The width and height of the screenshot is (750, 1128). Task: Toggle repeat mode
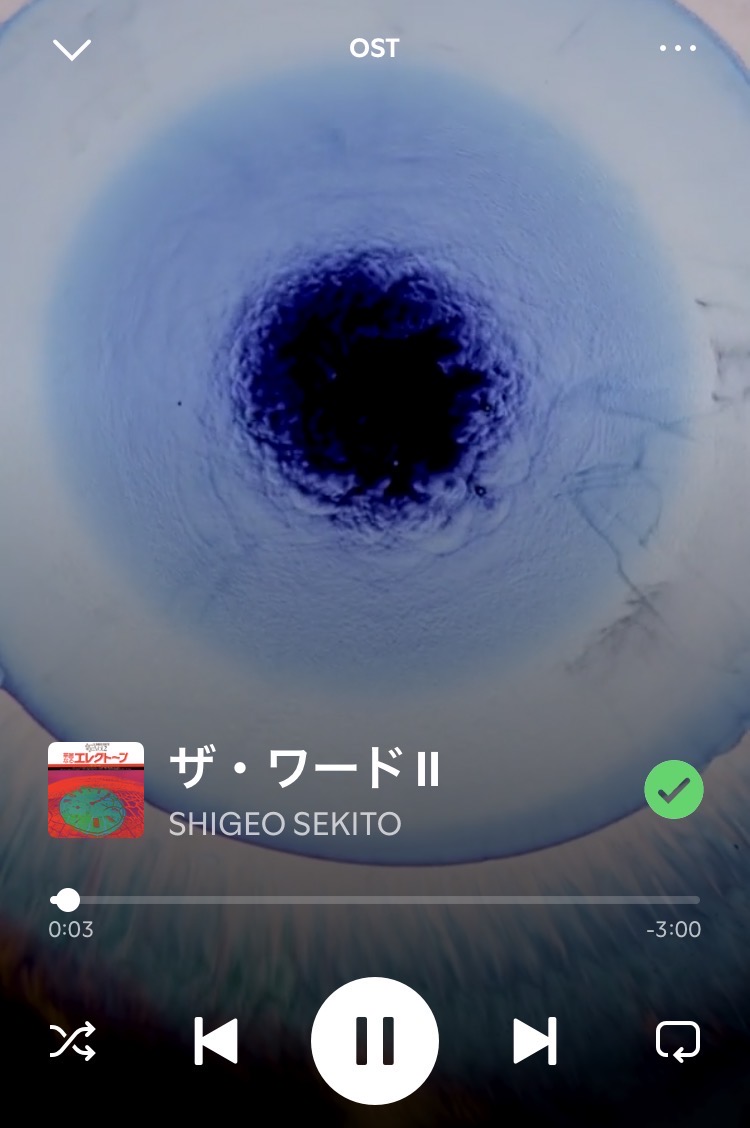(x=677, y=1041)
